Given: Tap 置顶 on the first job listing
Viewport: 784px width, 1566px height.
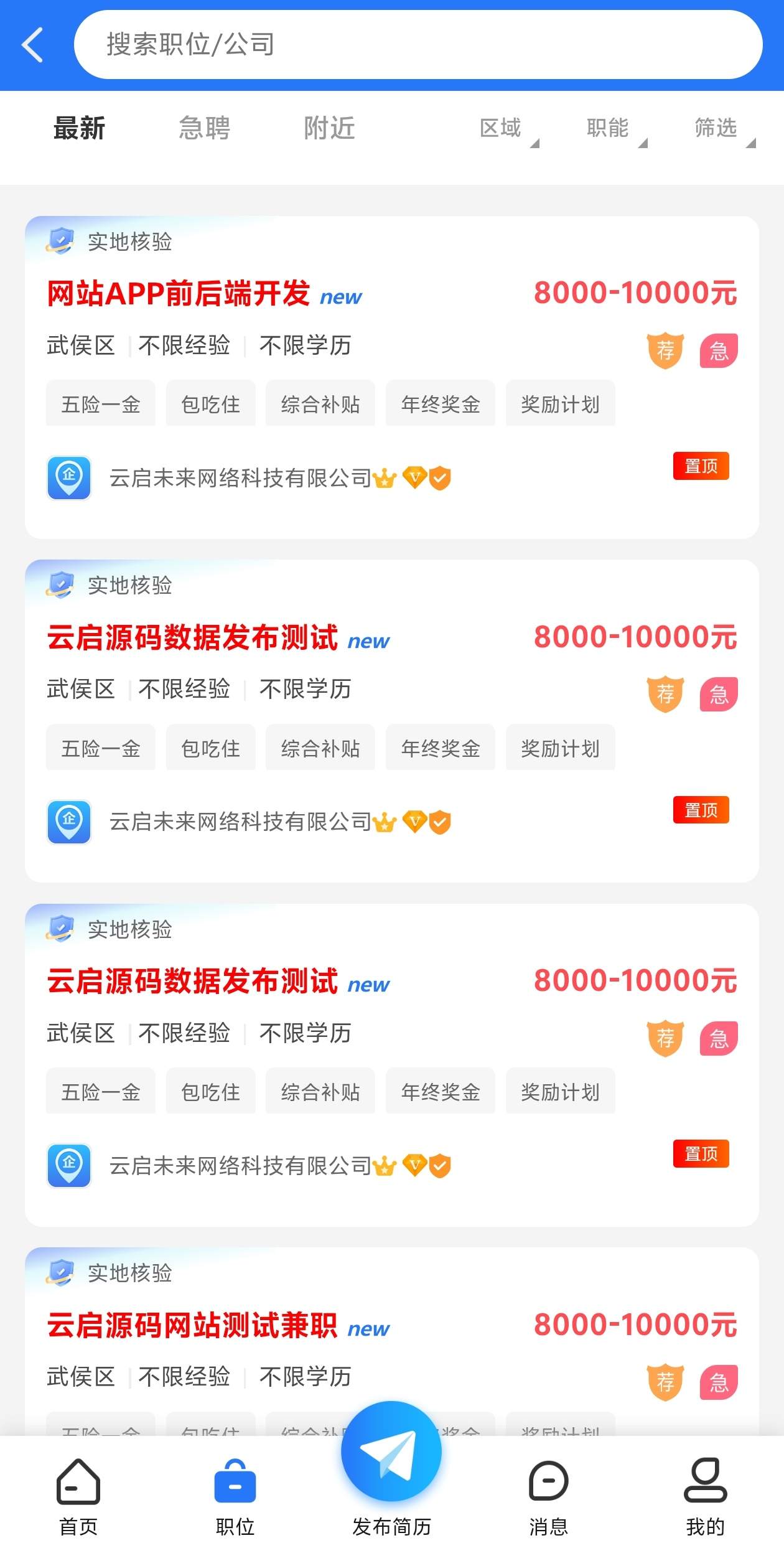Looking at the screenshot, I should point(701,465).
